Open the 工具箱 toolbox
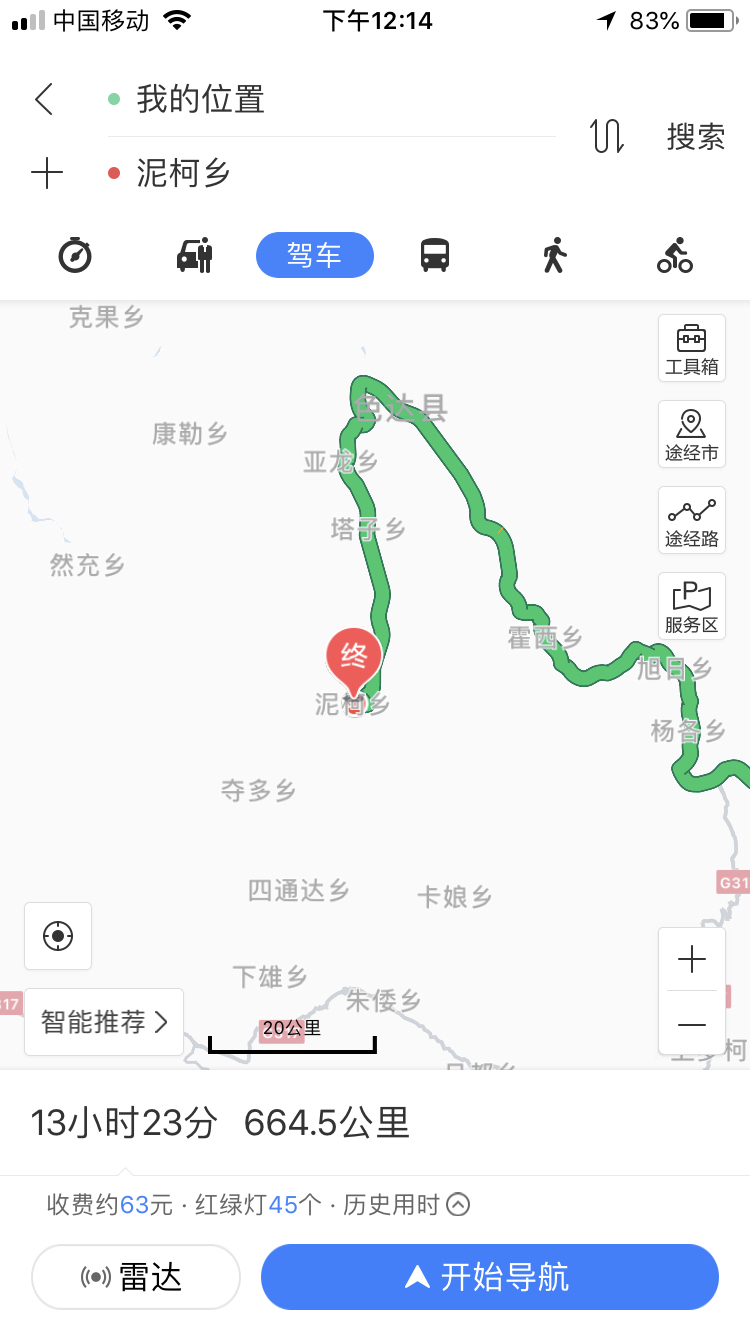Image resolution: width=750 pixels, height=1334 pixels. 692,348
